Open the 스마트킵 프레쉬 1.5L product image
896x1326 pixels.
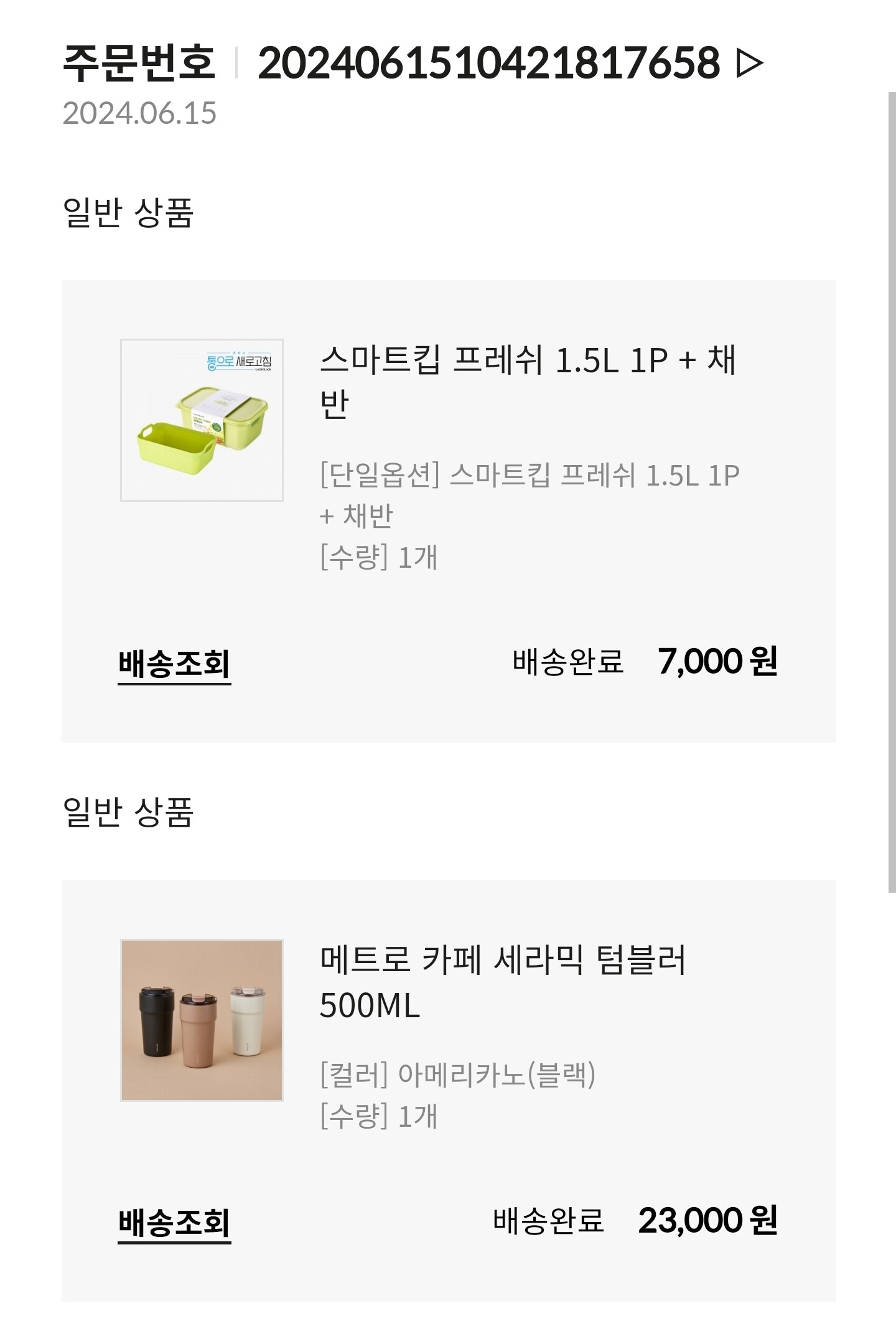click(202, 420)
